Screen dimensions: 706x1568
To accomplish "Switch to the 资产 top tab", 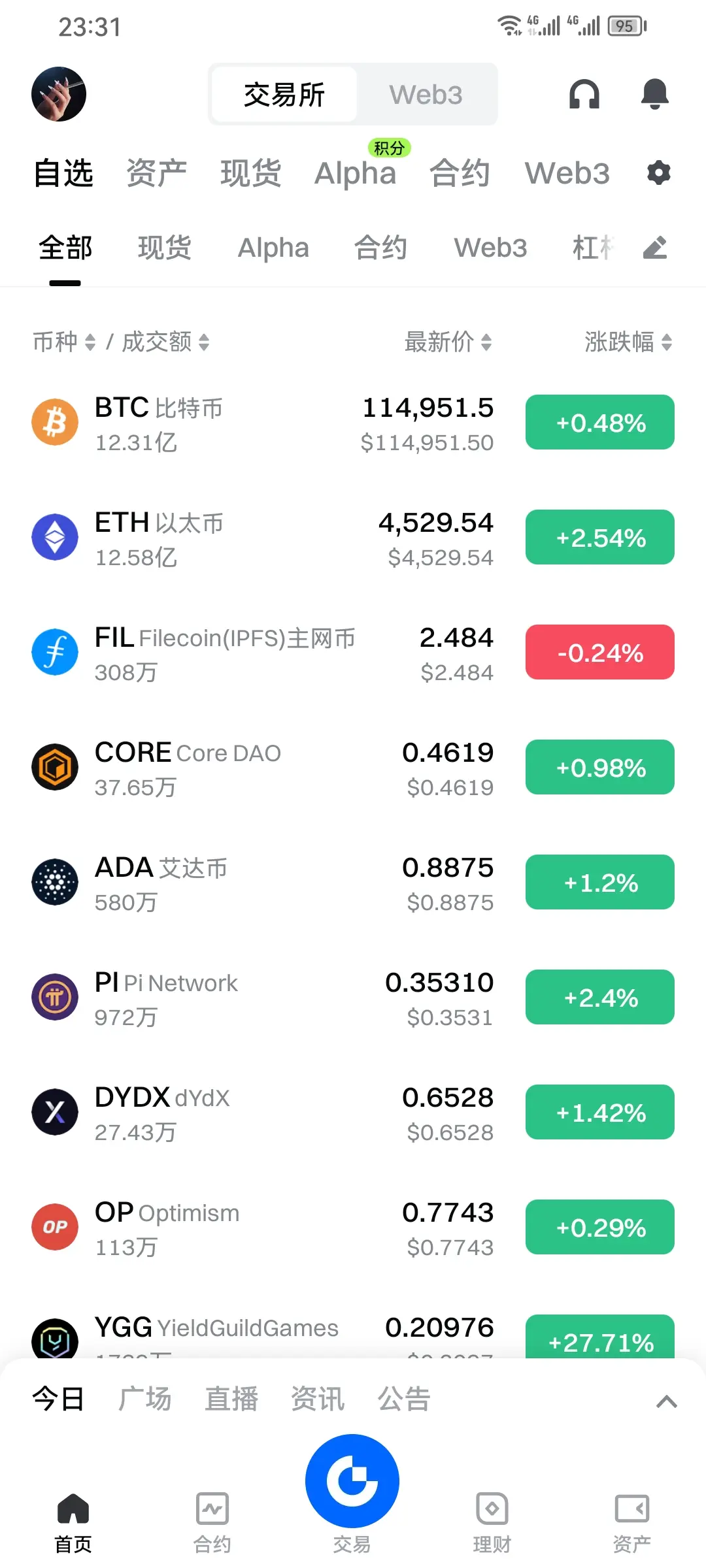I will [x=156, y=173].
